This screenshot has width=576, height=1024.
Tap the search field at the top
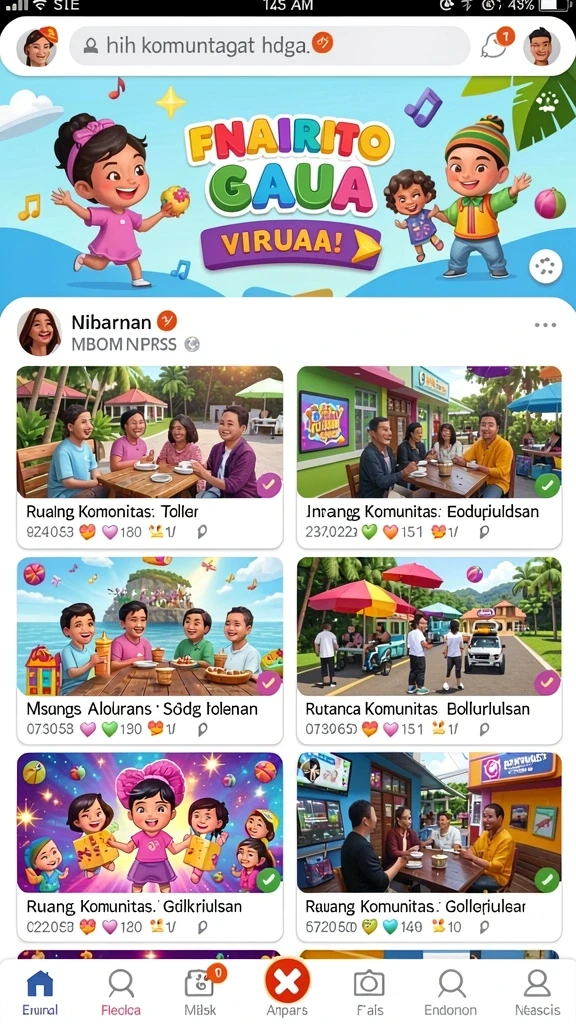pyautogui.click(x=269, y=46)
